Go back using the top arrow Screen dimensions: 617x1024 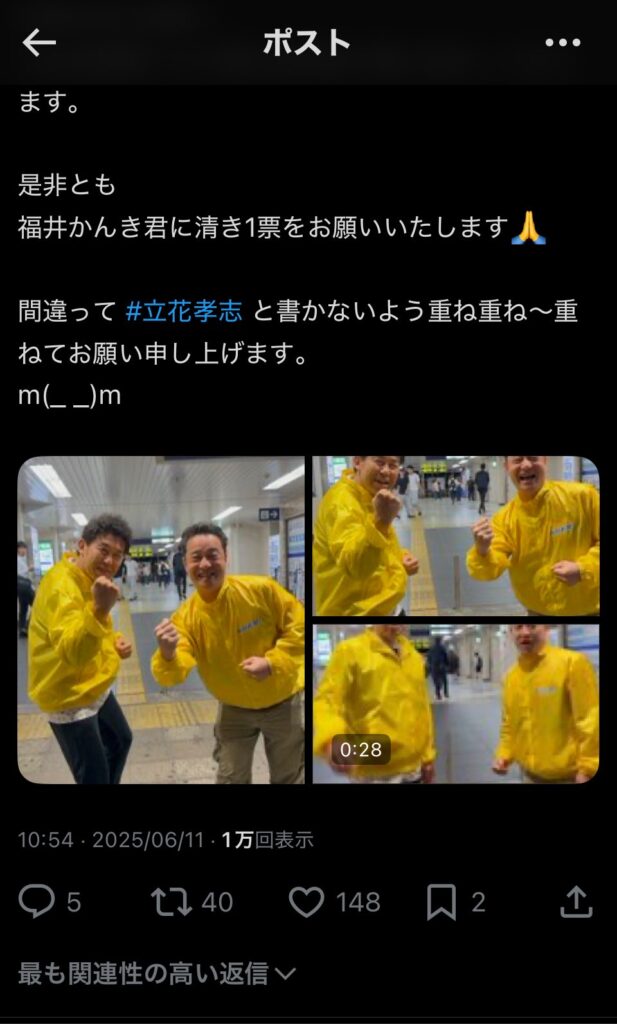40,42
